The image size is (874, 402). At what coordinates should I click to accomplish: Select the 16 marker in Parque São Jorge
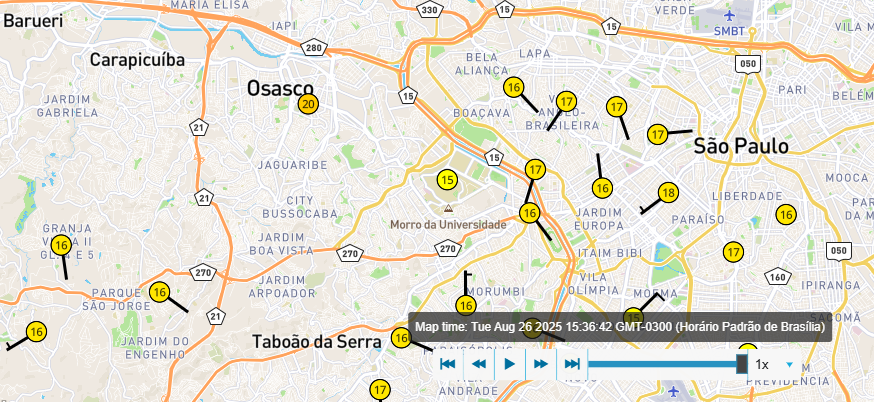[x=159, y=292]
